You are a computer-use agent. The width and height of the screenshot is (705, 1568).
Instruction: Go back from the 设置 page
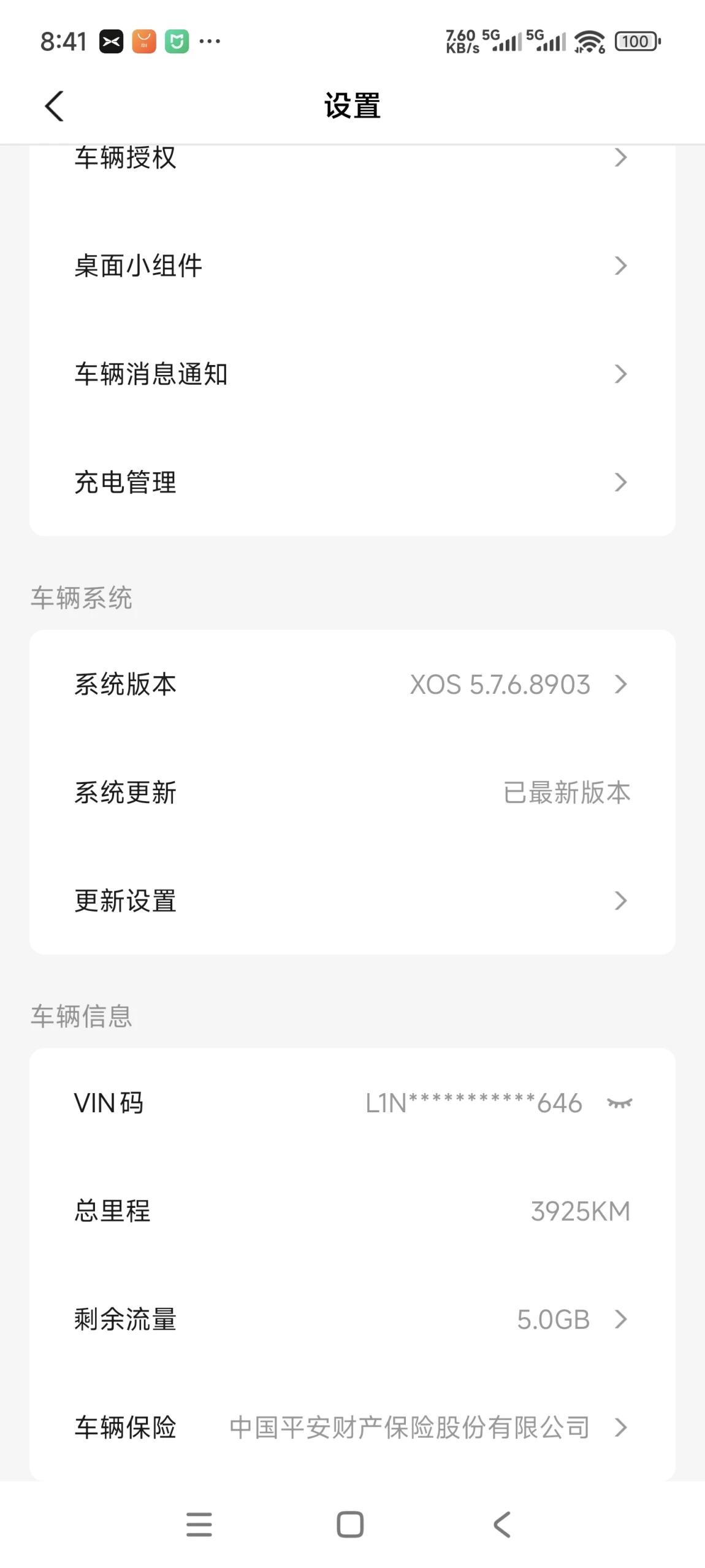(x=55, y=106)
